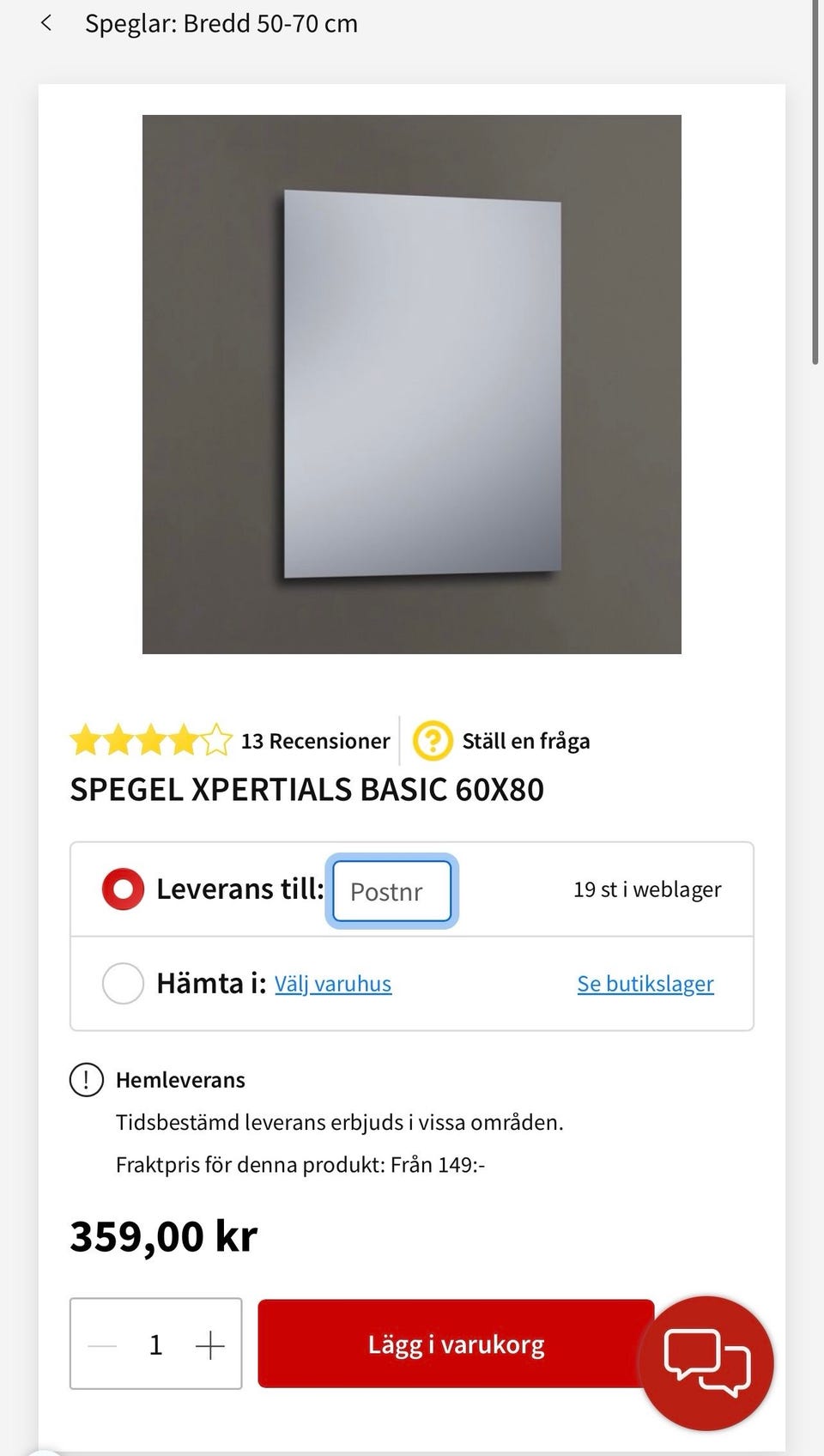Tap the fourth yellow rating star
This screenshot has width=824, height=1456.
184,741
